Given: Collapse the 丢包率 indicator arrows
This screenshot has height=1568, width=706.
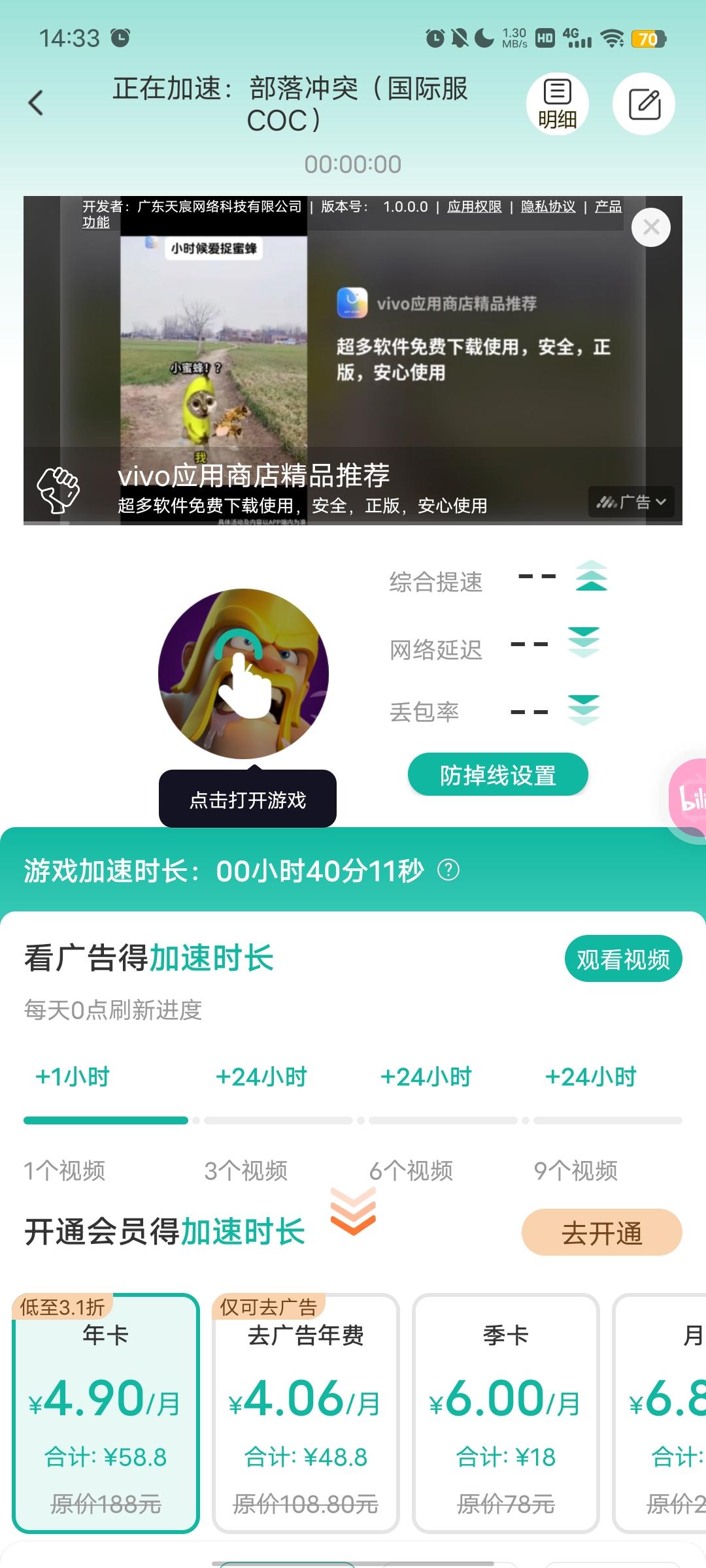Looking at the screenshot, I should (584, 709).
